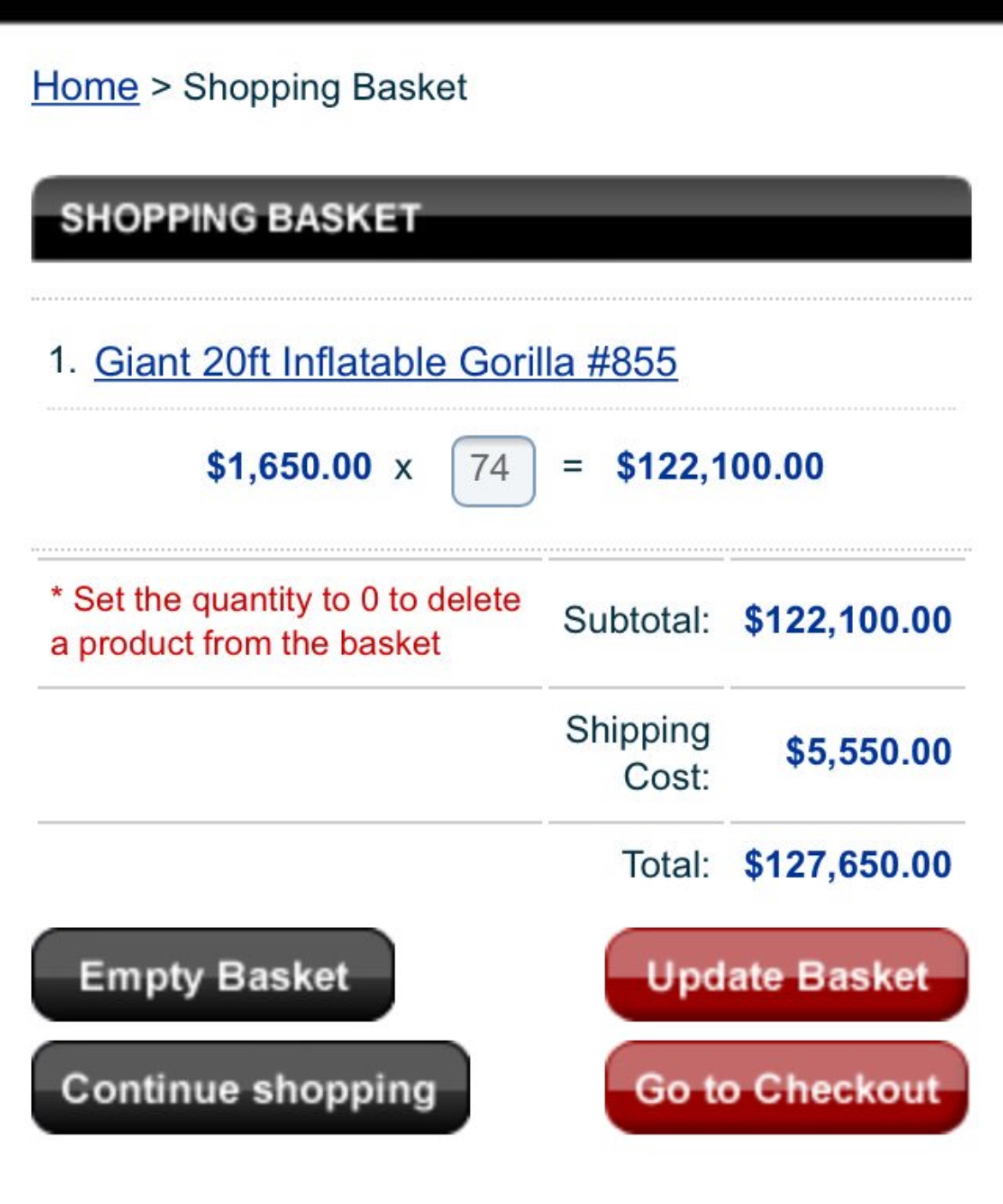This screenshot has height=1204, width=1003.
Task: Tap the quantity field showing 74
Action: [x=493, y=470]
